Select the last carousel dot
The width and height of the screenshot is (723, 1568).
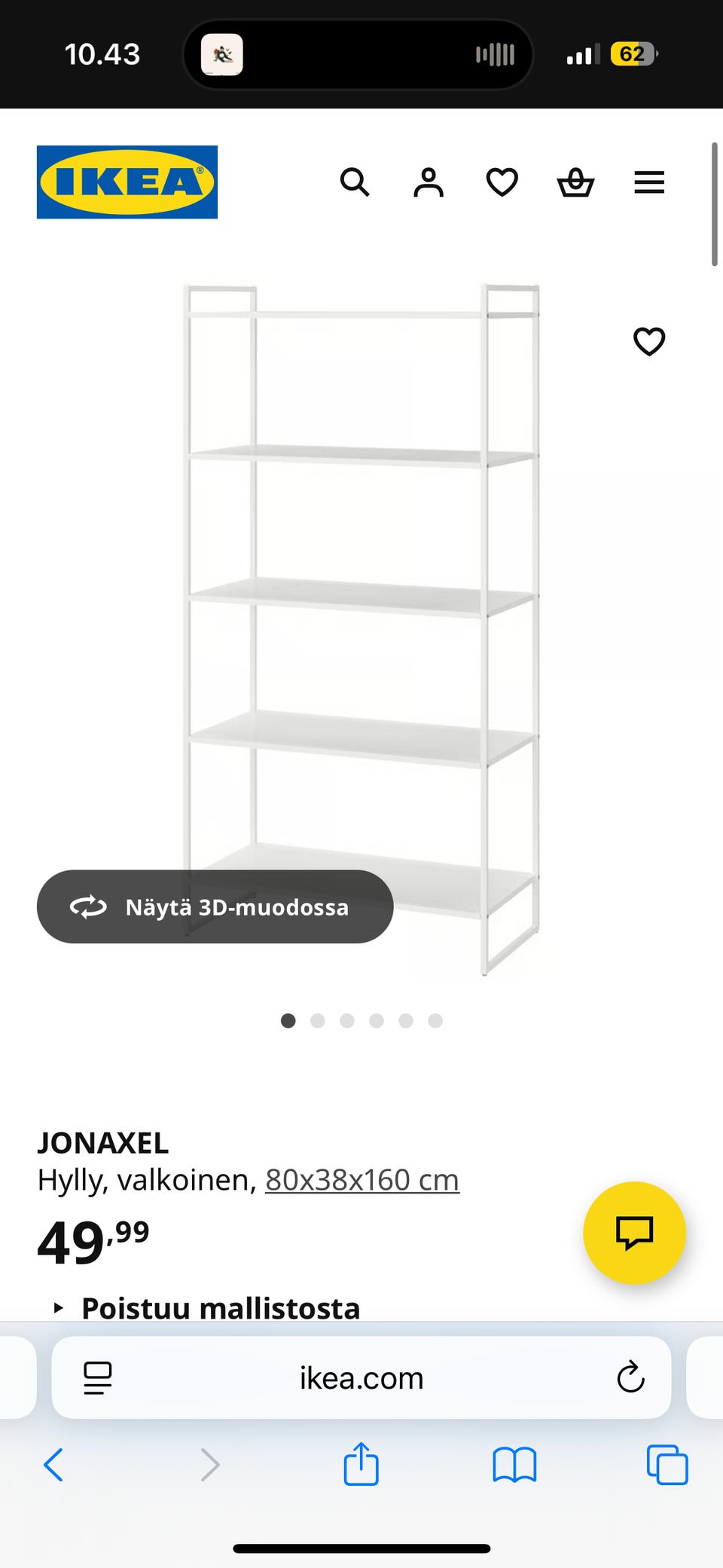coord(435,1021)
